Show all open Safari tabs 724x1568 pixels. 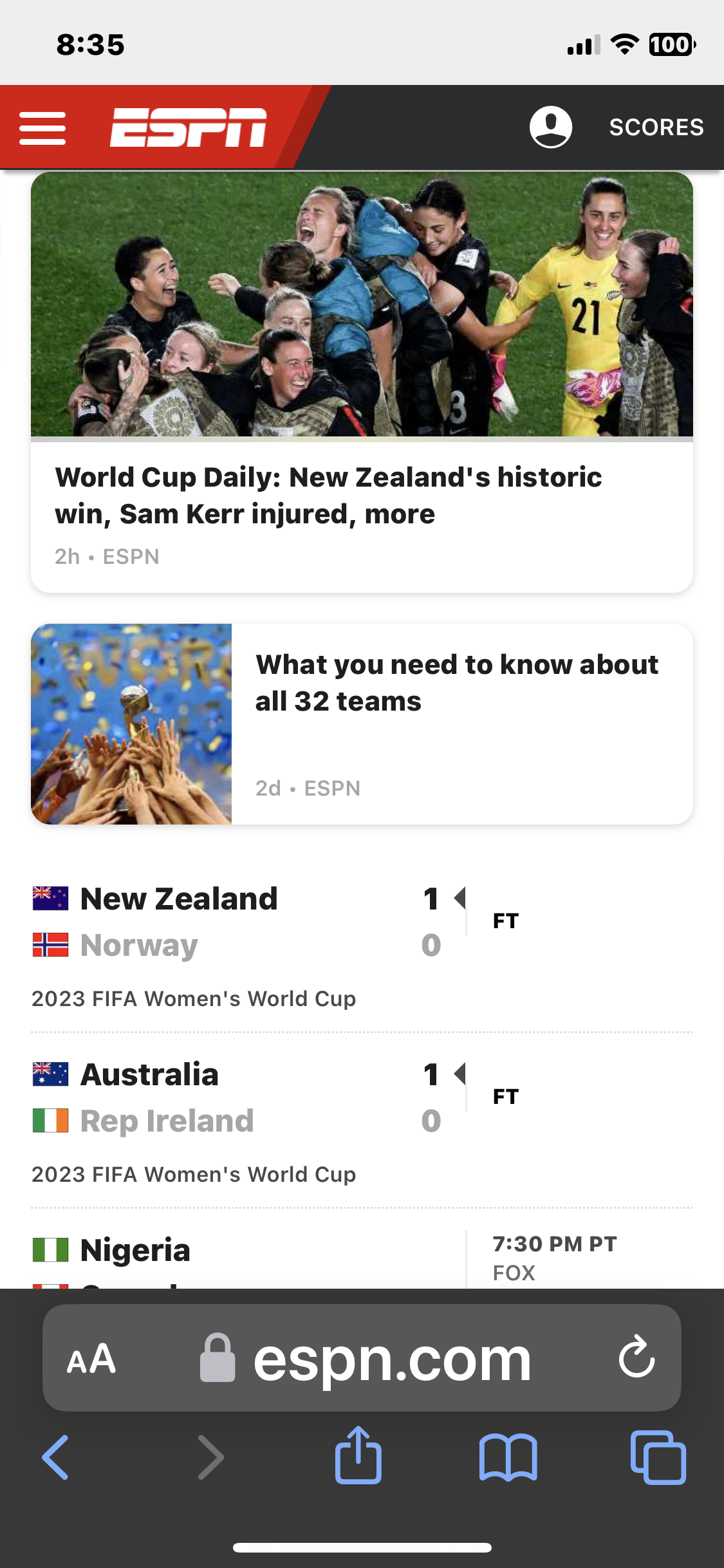658,1457
